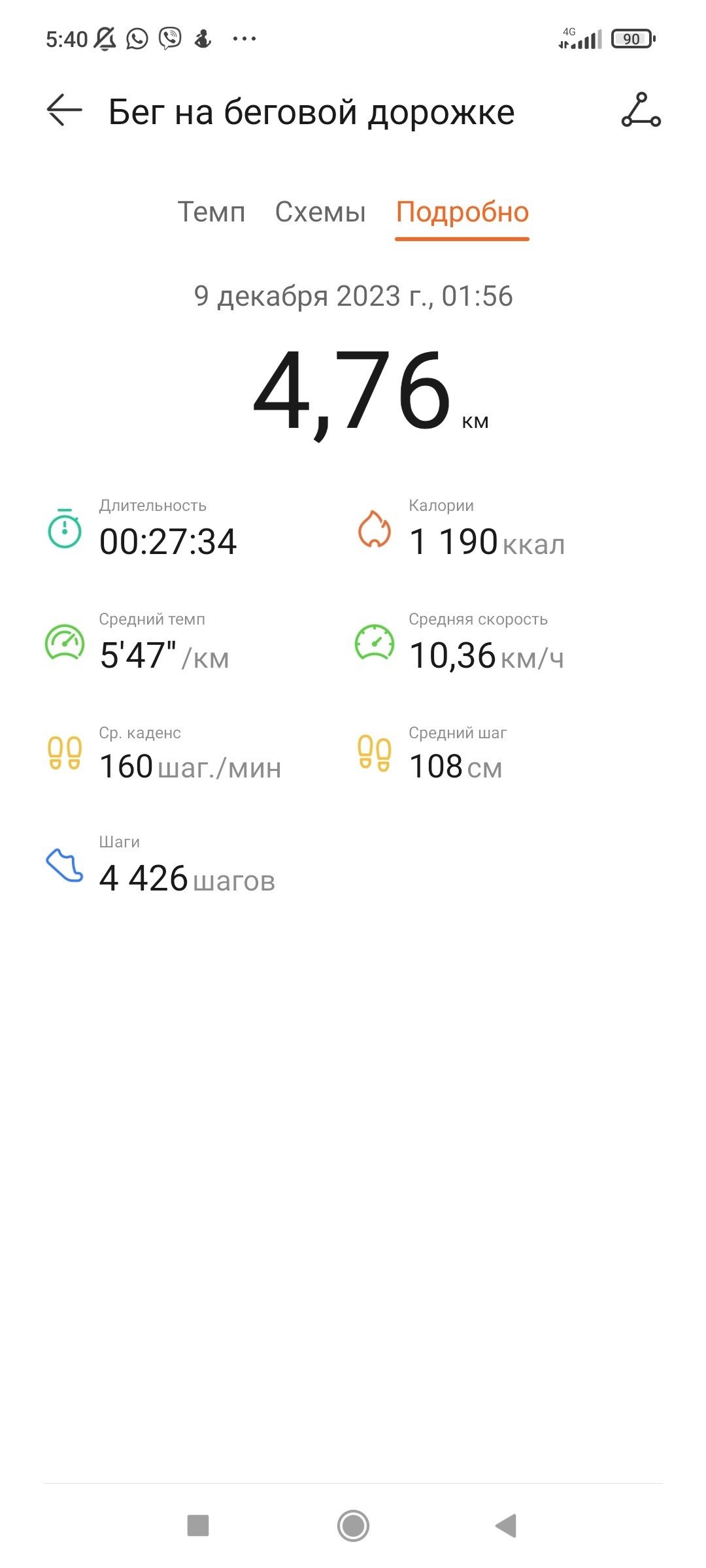Tap the route share icon in the app bar
Image resolution: width=706 pixels, height=1568 pixels.
(x=641, y=110)
